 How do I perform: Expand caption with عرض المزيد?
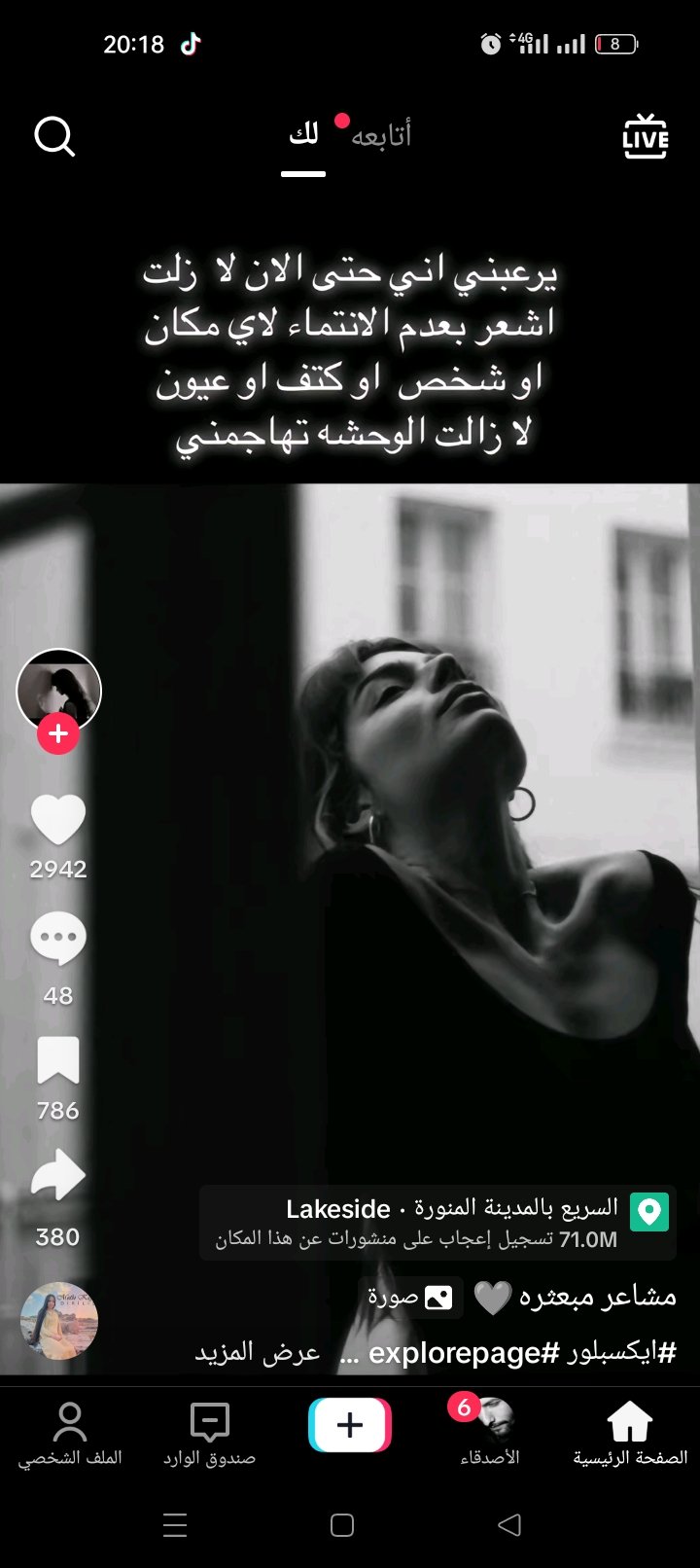coord(258,1353)
